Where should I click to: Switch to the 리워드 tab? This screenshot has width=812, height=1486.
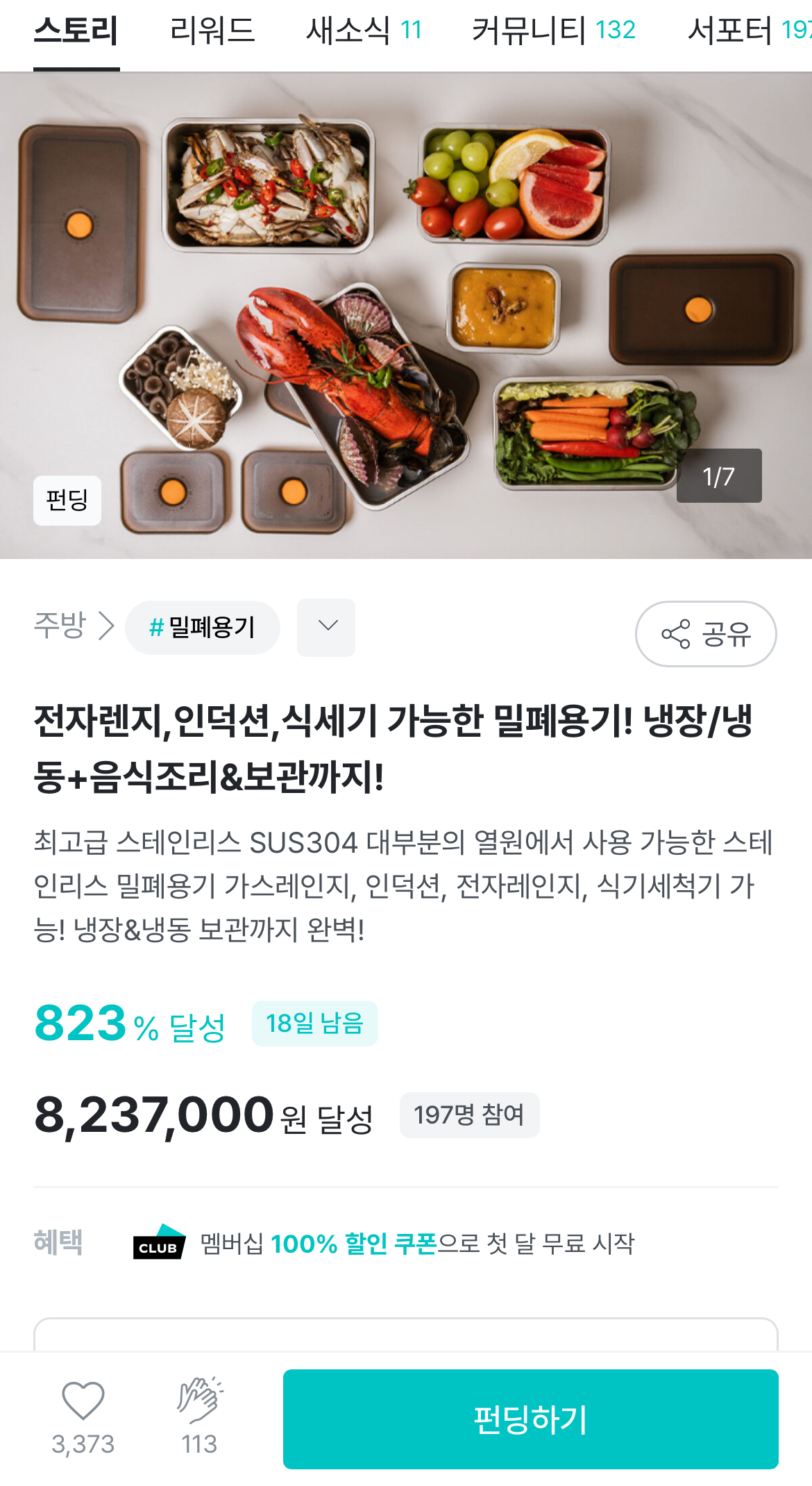click(212, 31)
